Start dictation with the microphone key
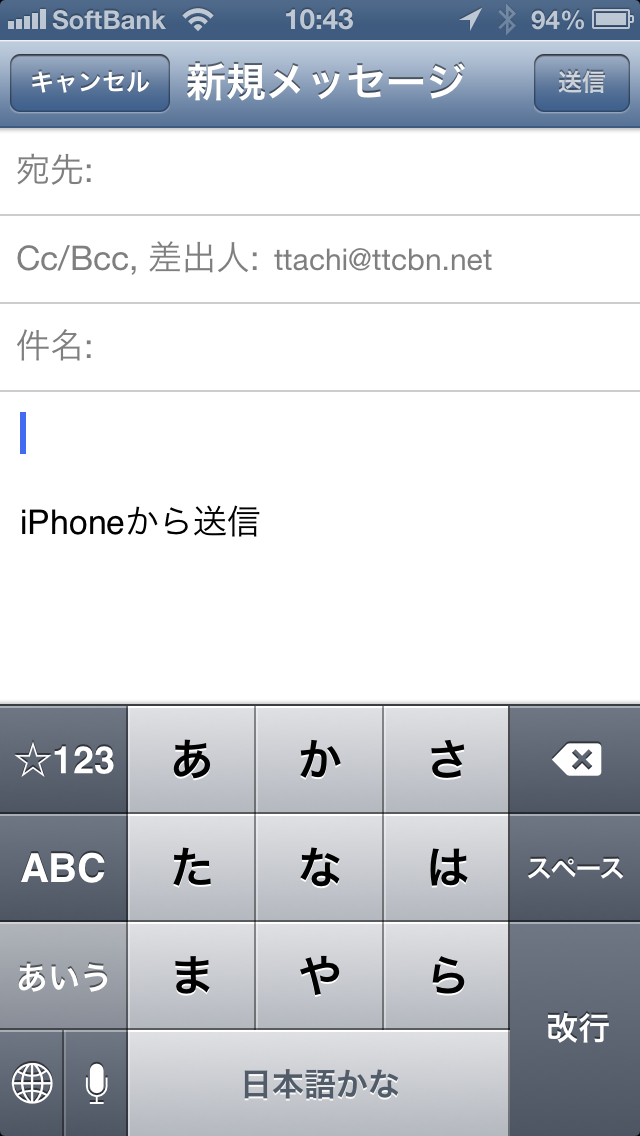 (x=96, y=1082)
